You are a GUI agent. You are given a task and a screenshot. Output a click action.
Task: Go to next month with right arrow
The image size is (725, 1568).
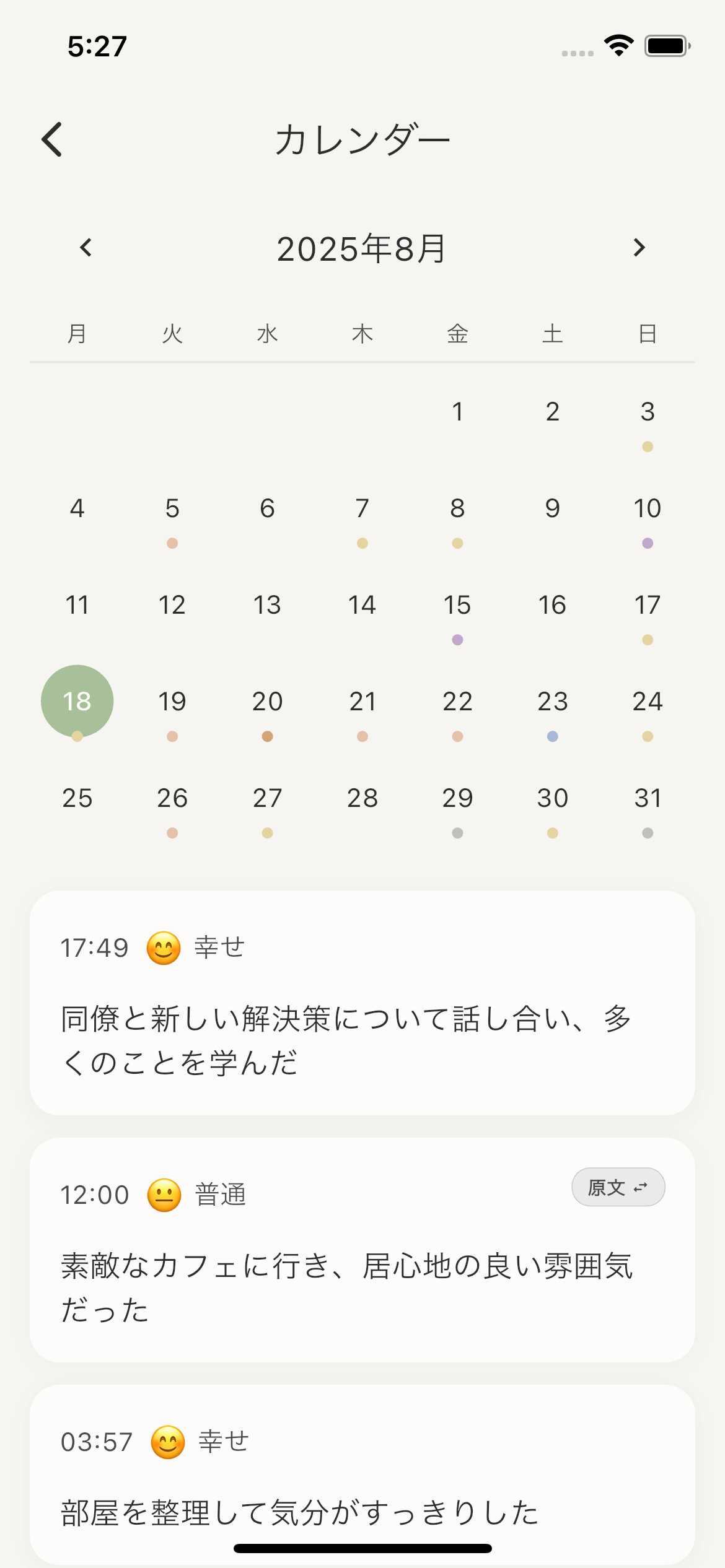[x=639, y=248]
